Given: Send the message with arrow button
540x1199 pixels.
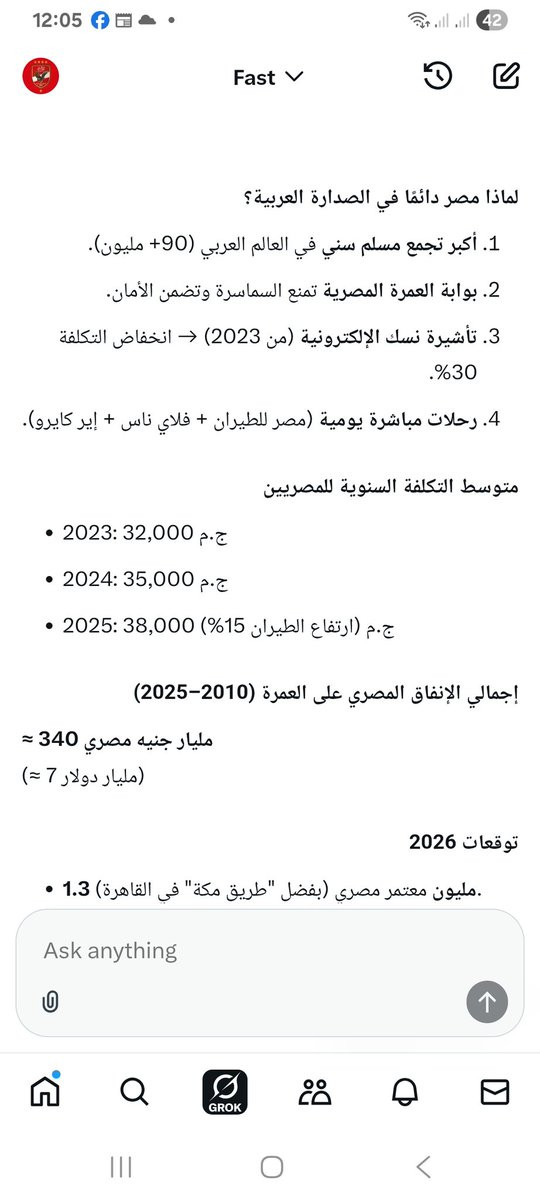Looking at the screenshot, I should point(487,1002).
